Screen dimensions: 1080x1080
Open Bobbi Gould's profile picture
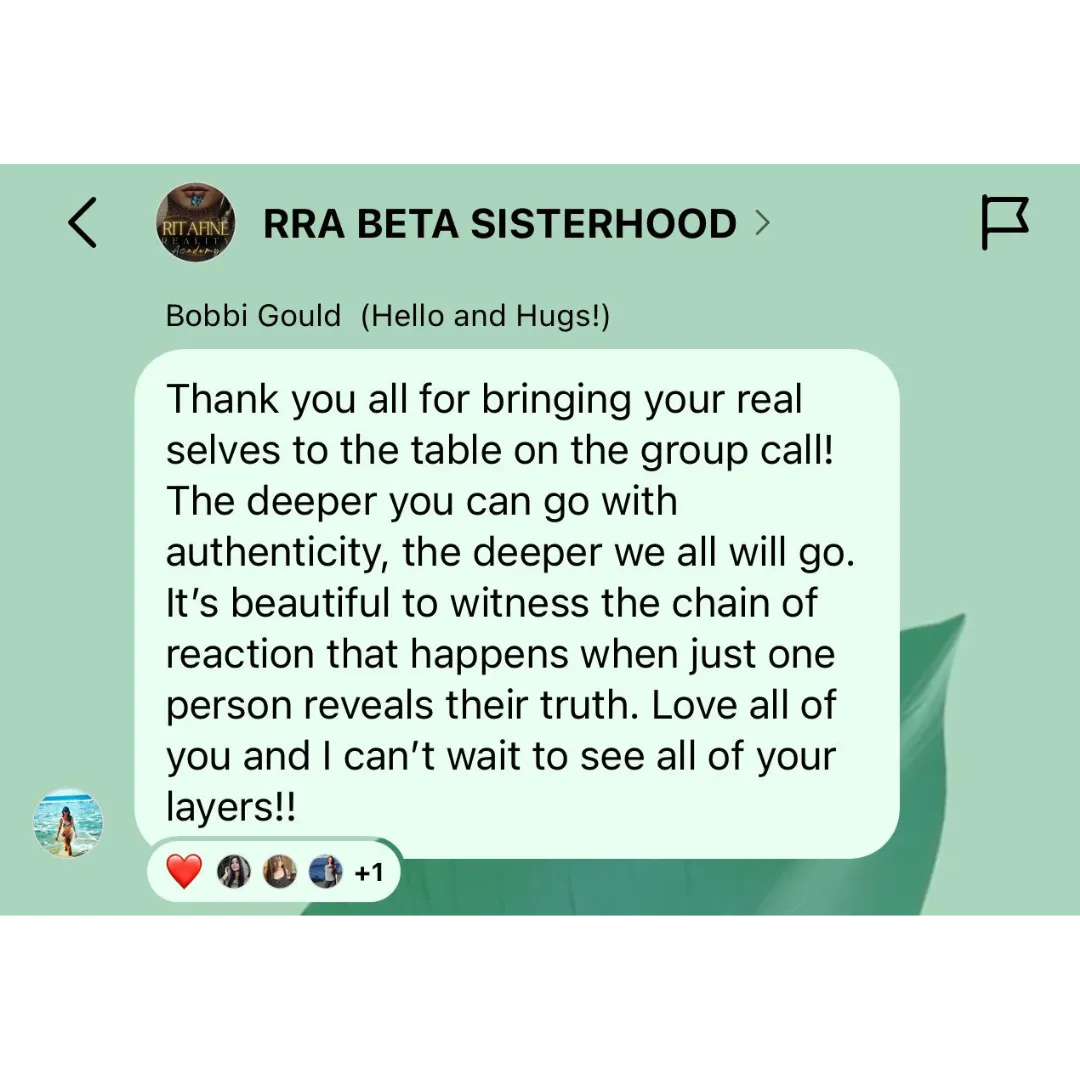coord(68,822)
